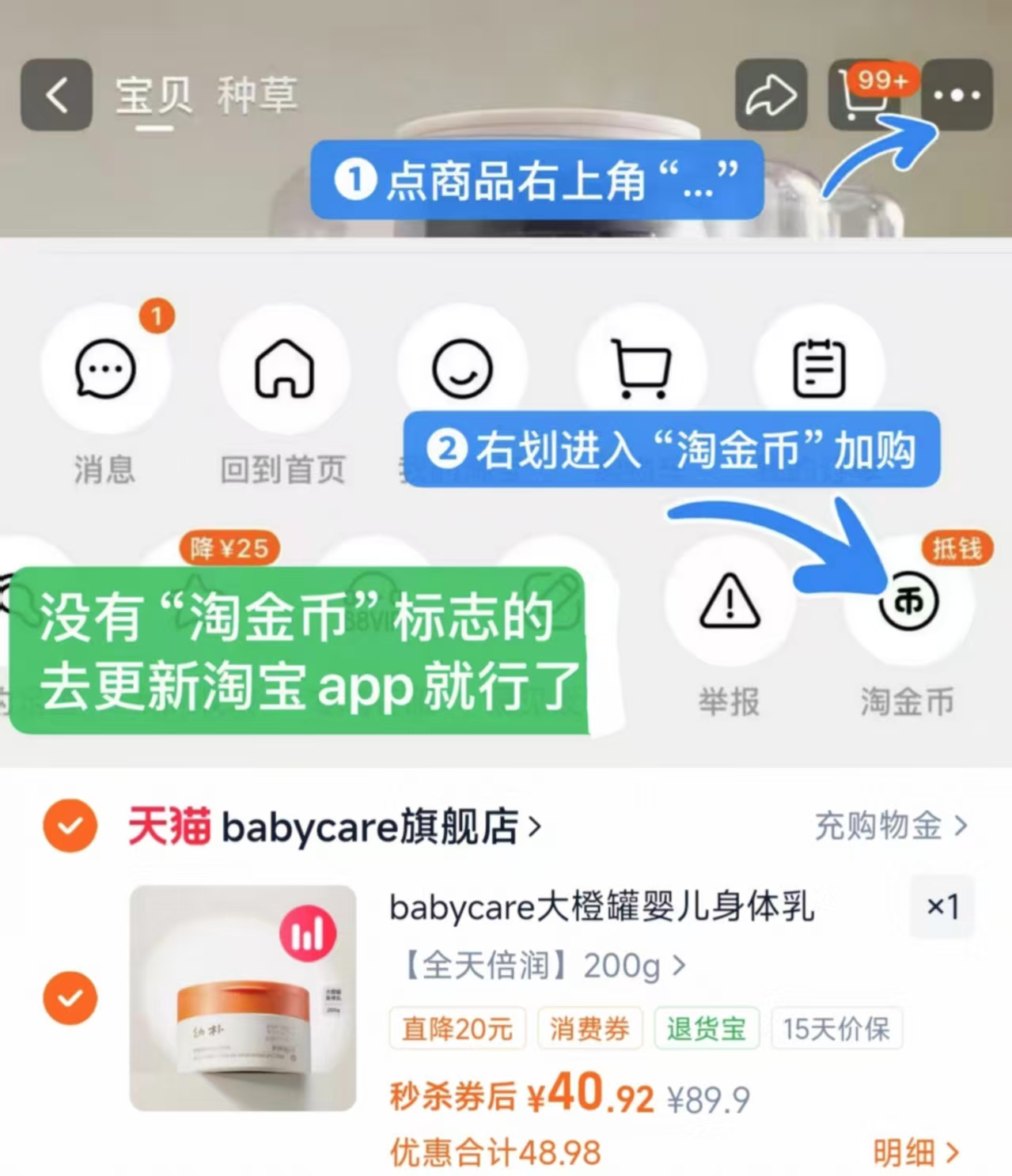Open the 淘金币 coin feature icon
This screenshot has height=1176, width=1012.
pos(908,603)
